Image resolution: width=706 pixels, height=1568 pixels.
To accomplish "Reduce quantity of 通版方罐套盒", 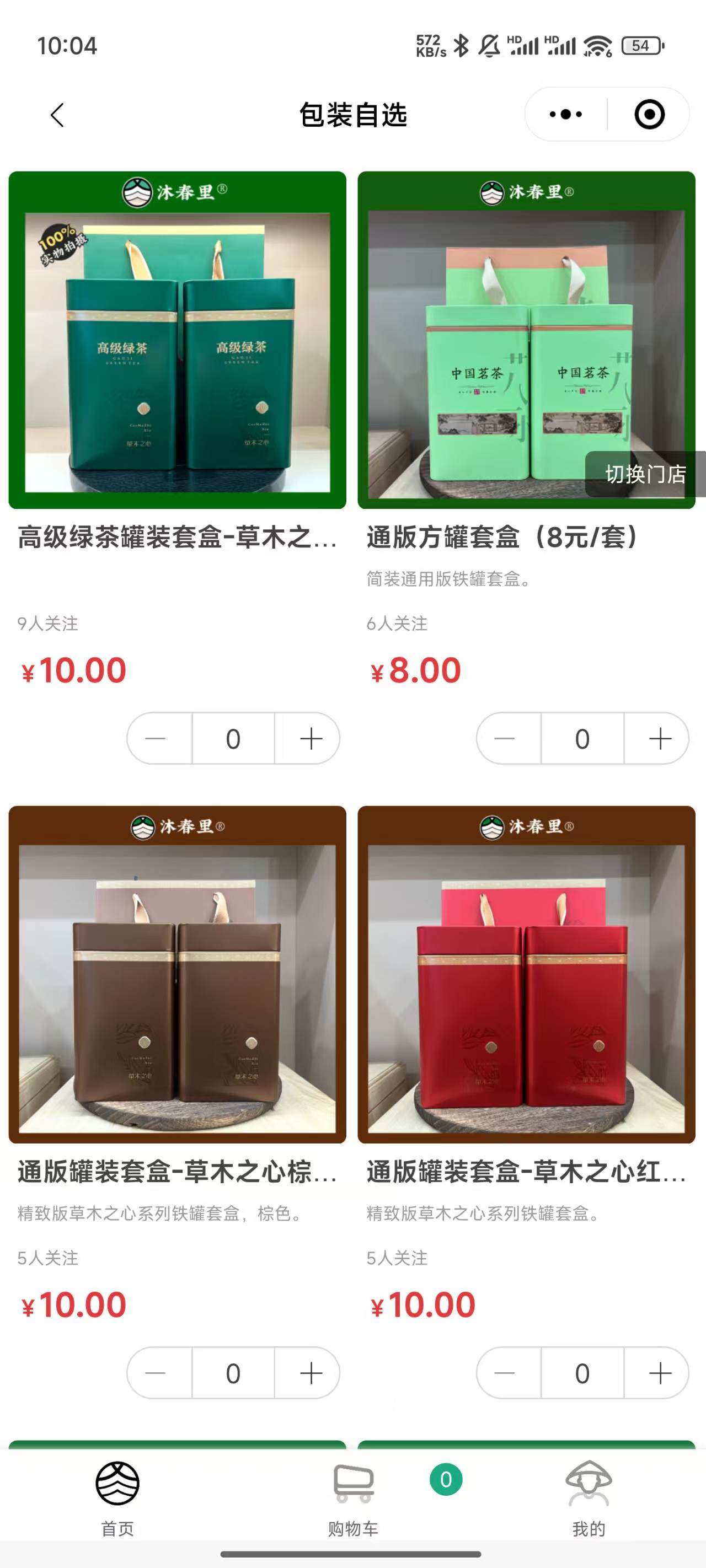I will (505, 739).
